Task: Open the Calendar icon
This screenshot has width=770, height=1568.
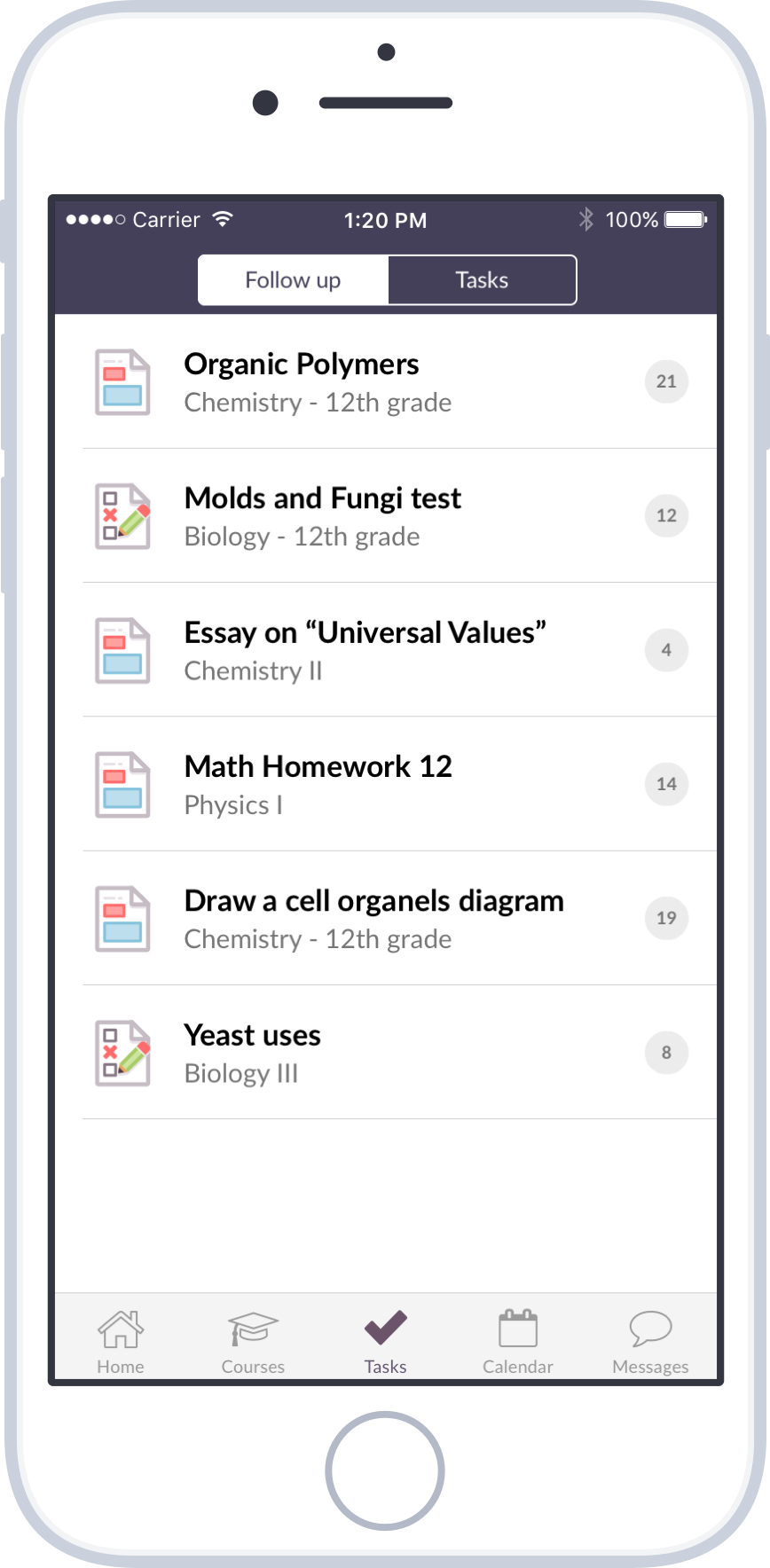Action: point(517,1330)
